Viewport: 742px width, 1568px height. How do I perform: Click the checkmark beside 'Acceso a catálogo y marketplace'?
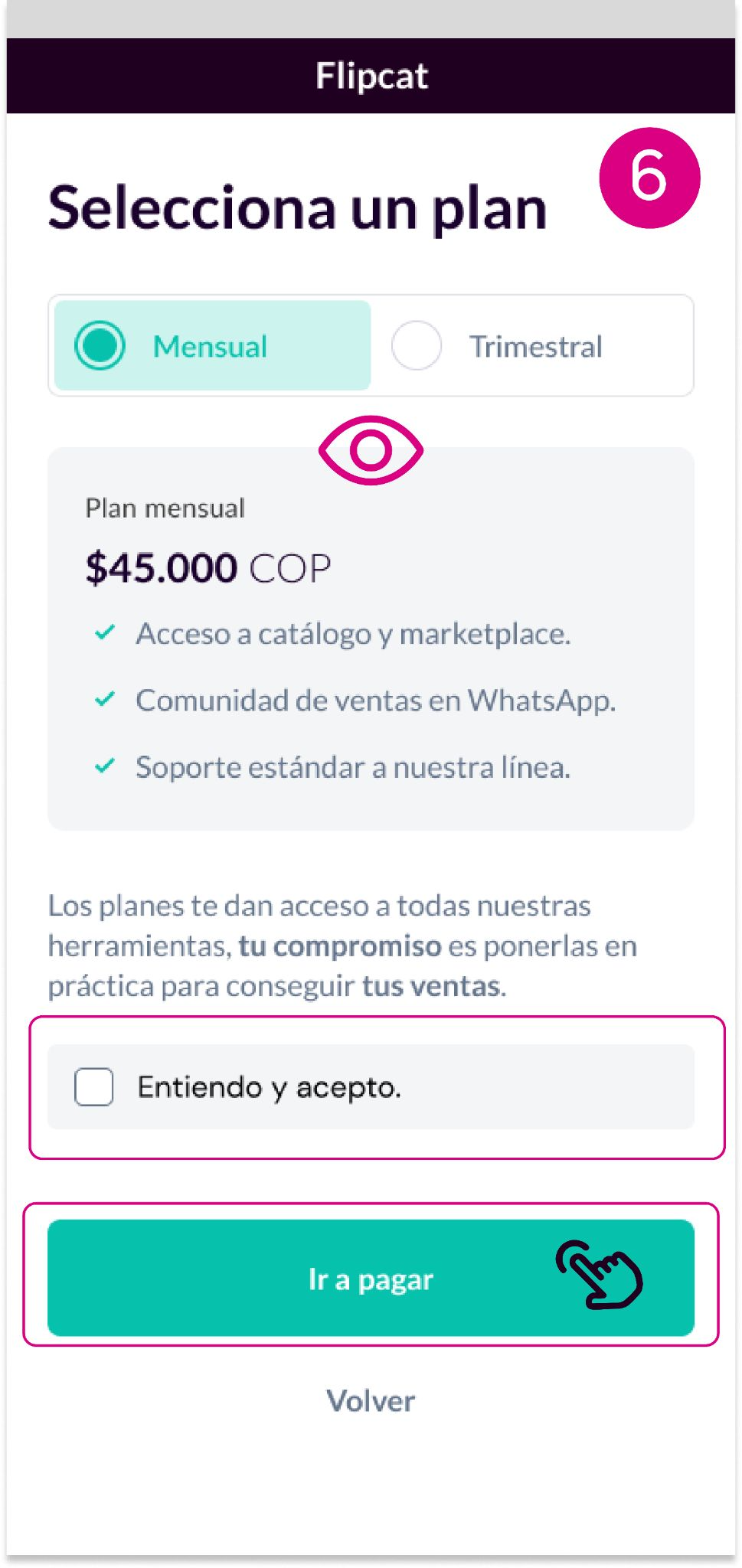pos(104,633)
